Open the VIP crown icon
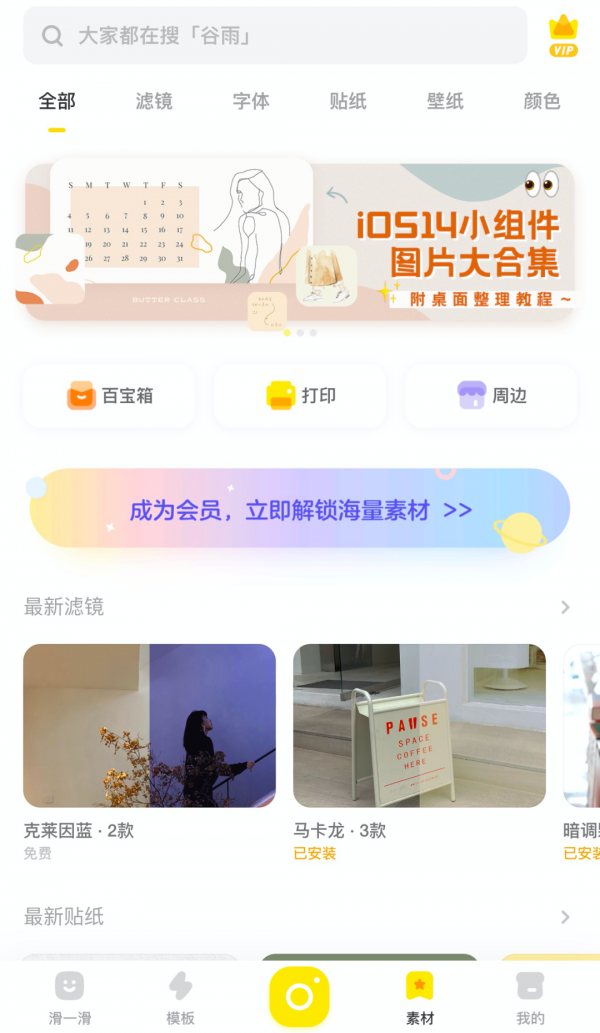The width and height of the screenshot is (600, 1033). [564, 36]
